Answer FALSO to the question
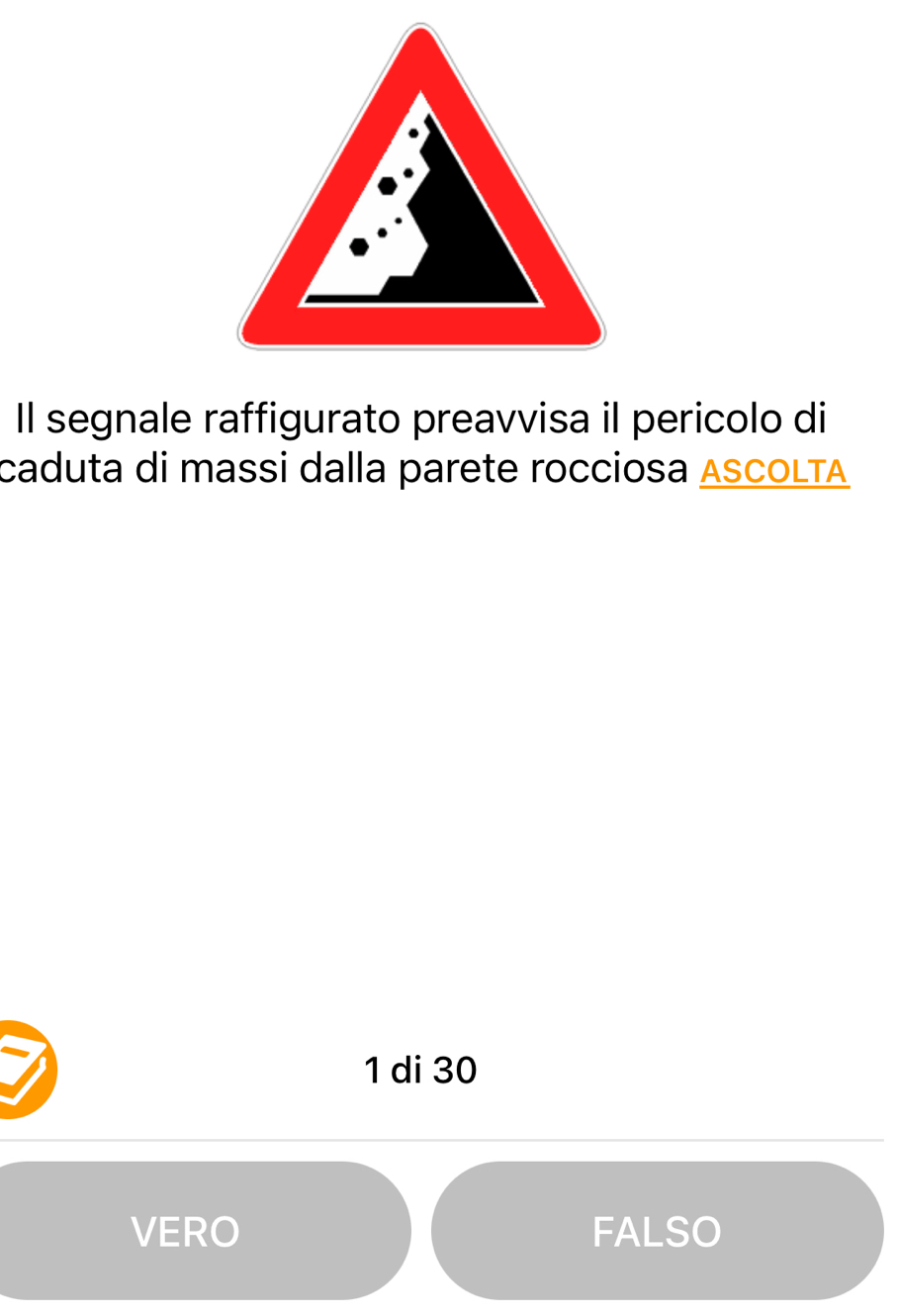 pyautogui.click(x=657, y=1231)
